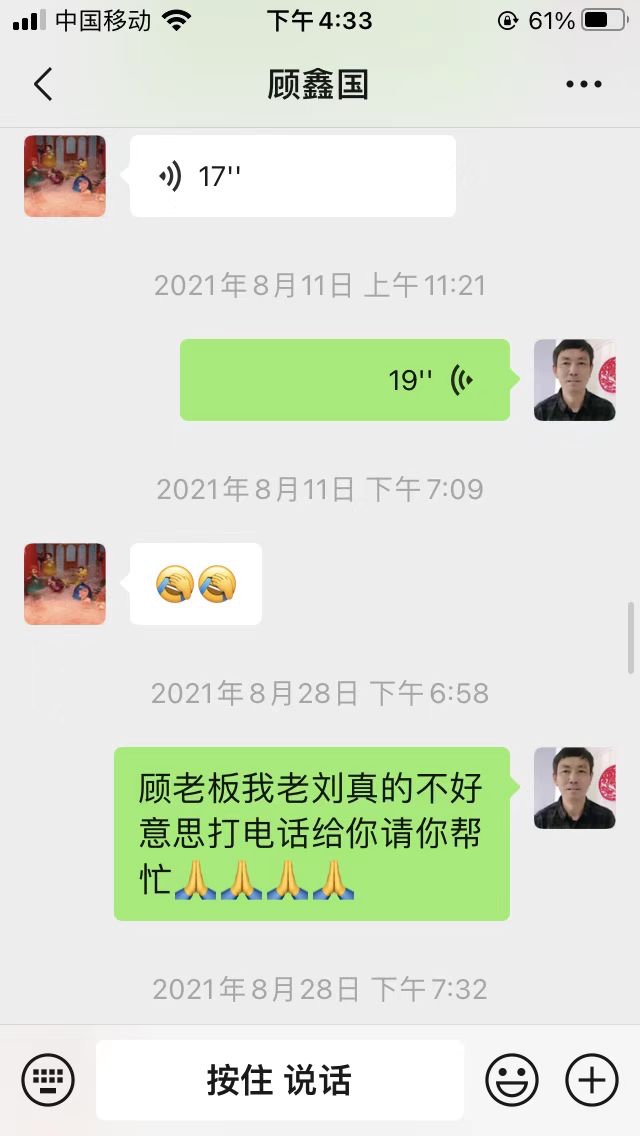The width and height of the screenshot is (640, 1136).
Task: Open the contact's avatar beside the 17'' message
Action: click(65, 176)
